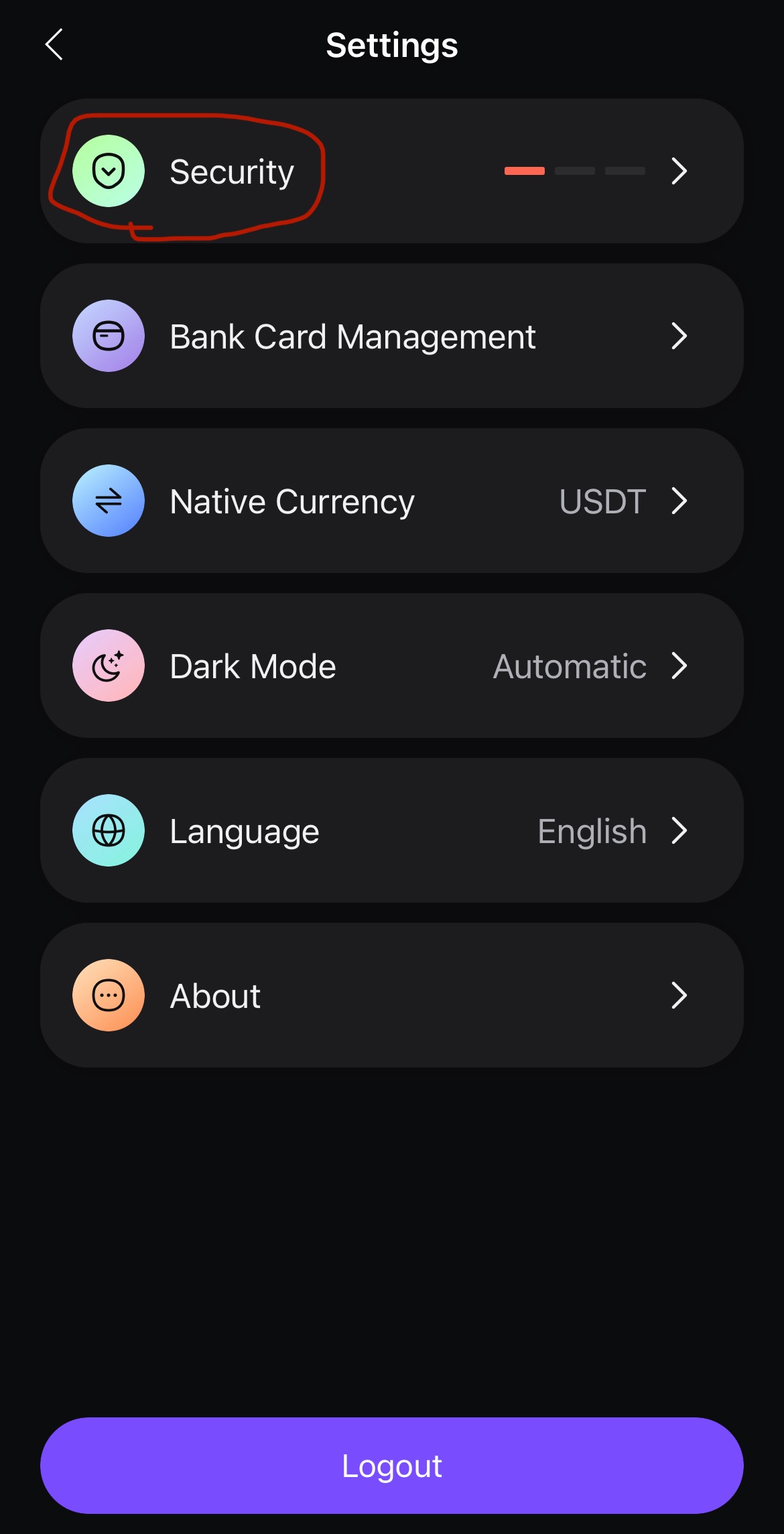The image size is (784, 1534).
Task: Log out of the account
Action: coord(392,1465)
